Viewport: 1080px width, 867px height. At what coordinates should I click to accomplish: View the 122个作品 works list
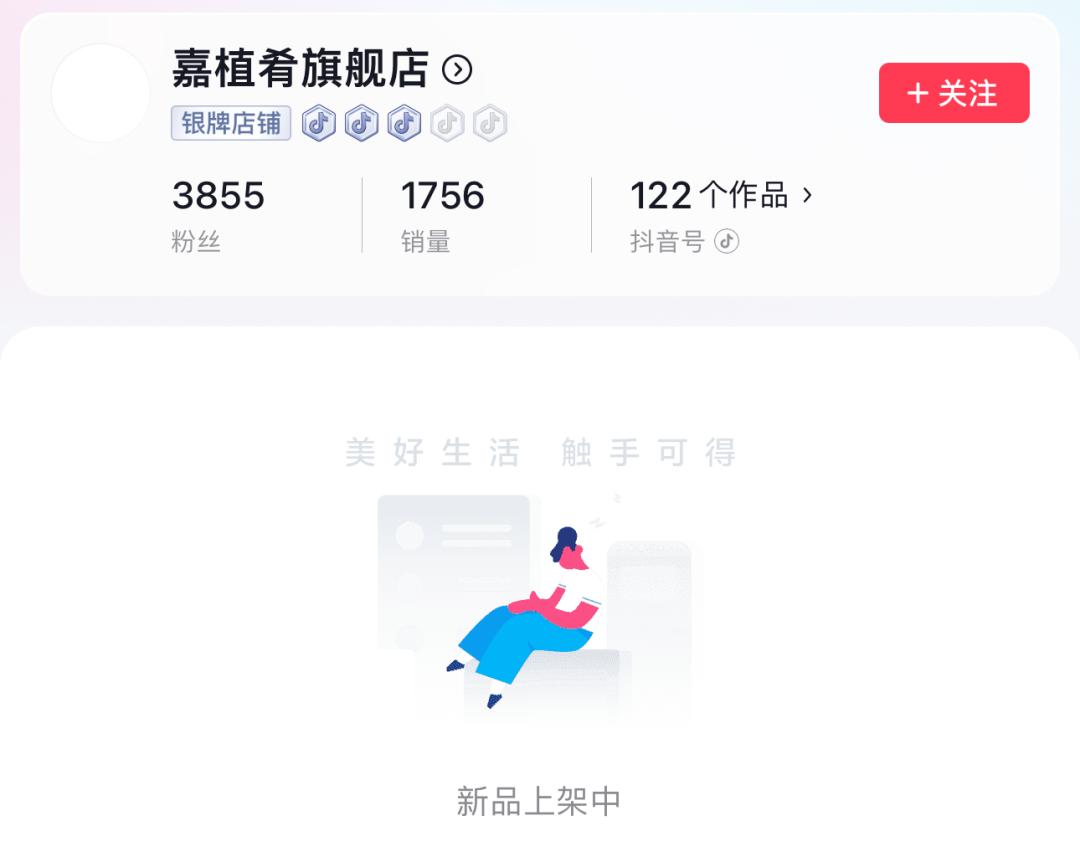coord(721,196)
